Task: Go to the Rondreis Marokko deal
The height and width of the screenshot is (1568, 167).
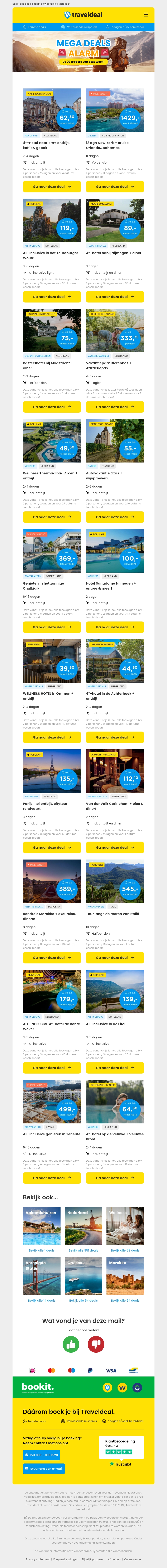Action: (x=52, y=958)
